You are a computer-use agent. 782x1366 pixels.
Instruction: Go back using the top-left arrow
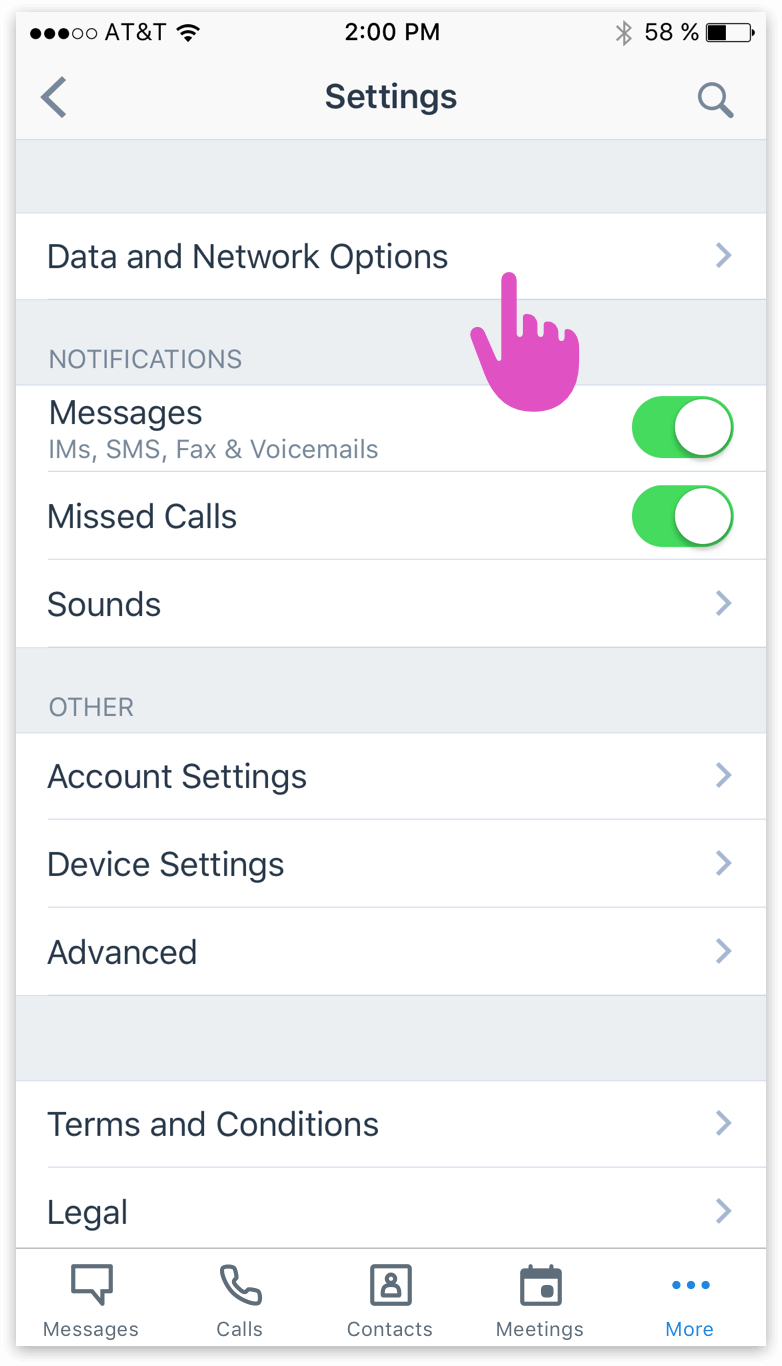(54, 98)
